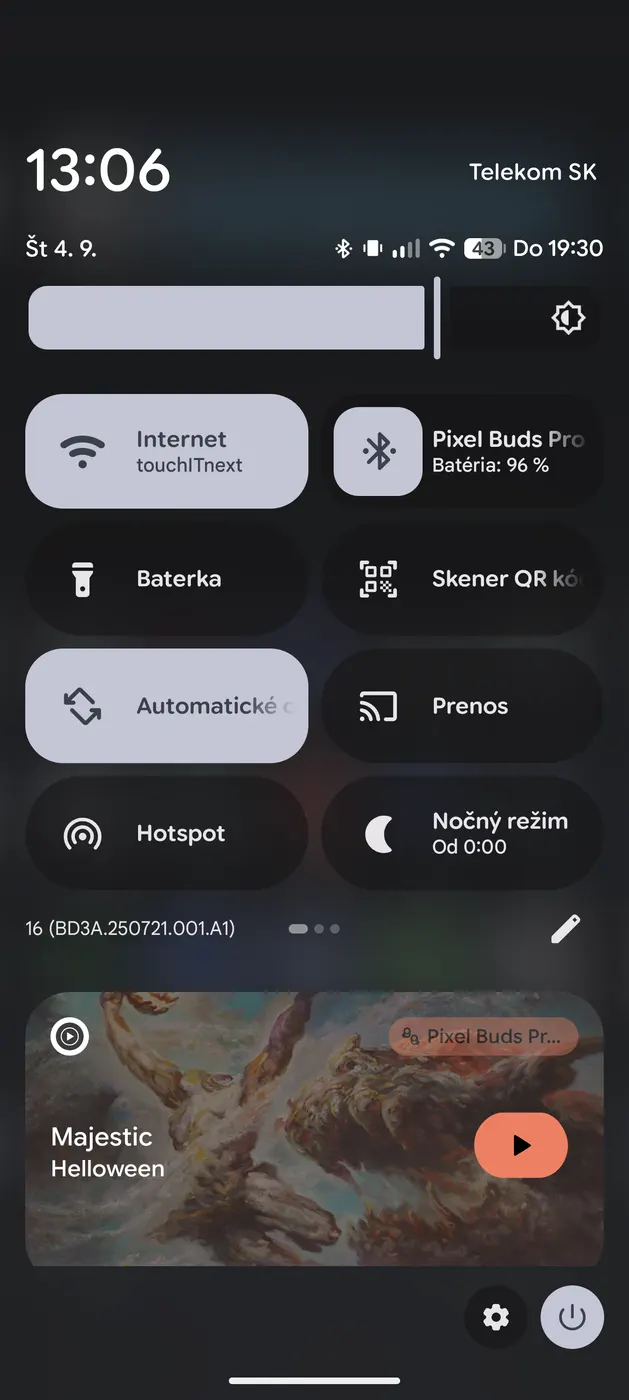Viewport: 629px width, 1400px height.
Task: Toggle auto brightness icon
Action: (x=568, y=319)
